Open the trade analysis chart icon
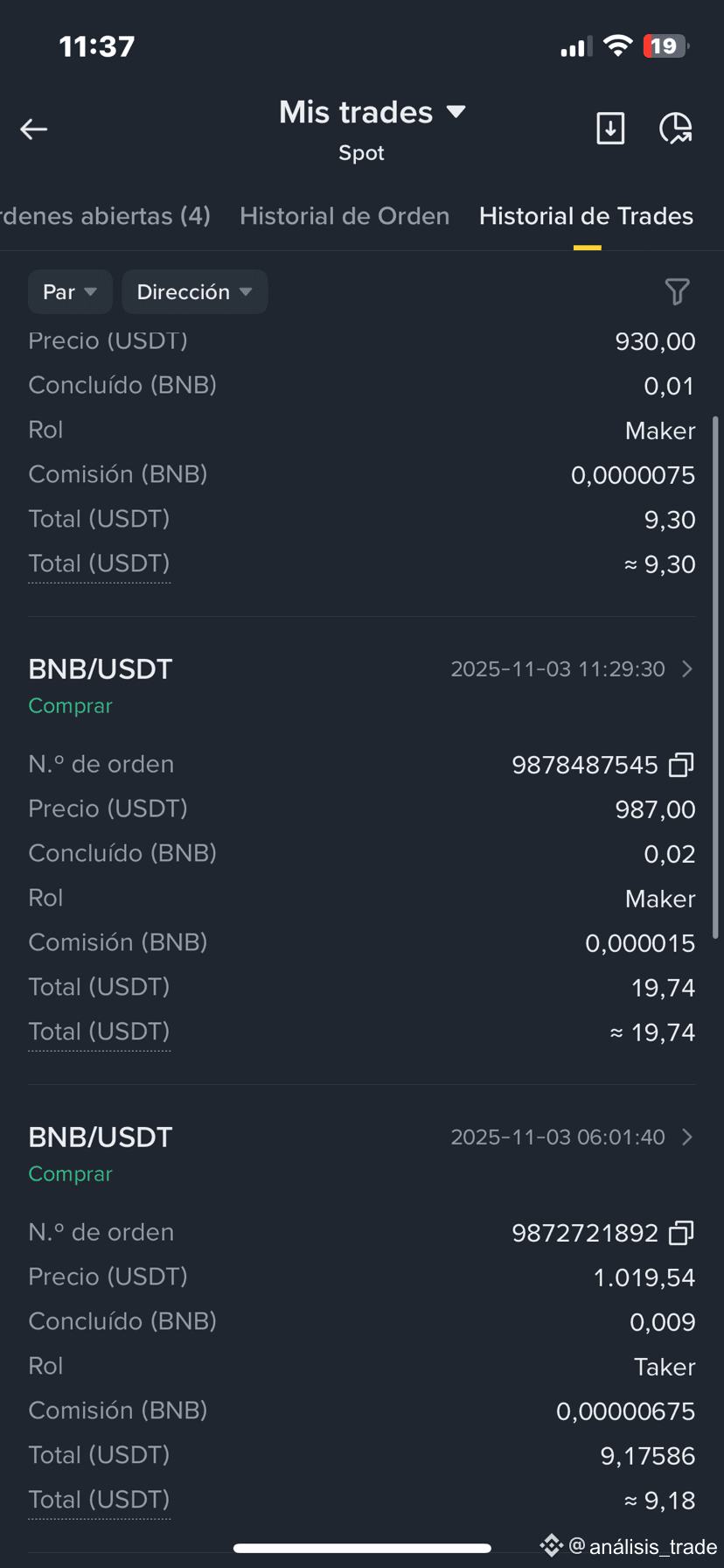Screen dimensions: 724x1568 [x=675, y=128]
